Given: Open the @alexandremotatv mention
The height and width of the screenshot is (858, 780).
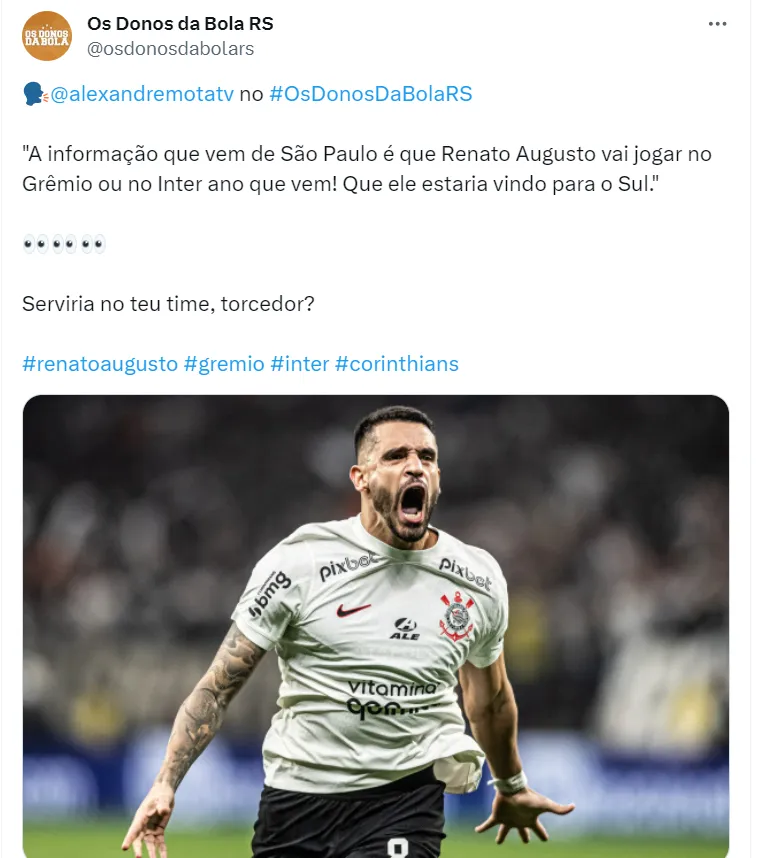Looking at the screenshot, I should (x=142, y=94).
